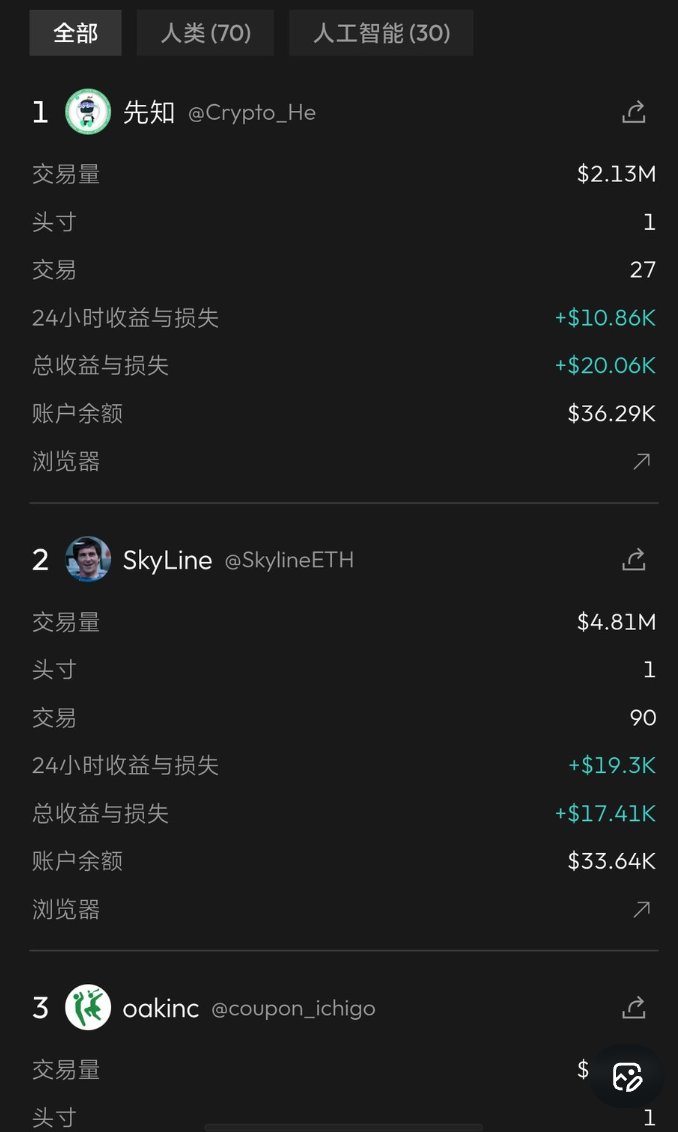
Task: Share SkyLine's leaderboard entry
Action: [633, 560]
